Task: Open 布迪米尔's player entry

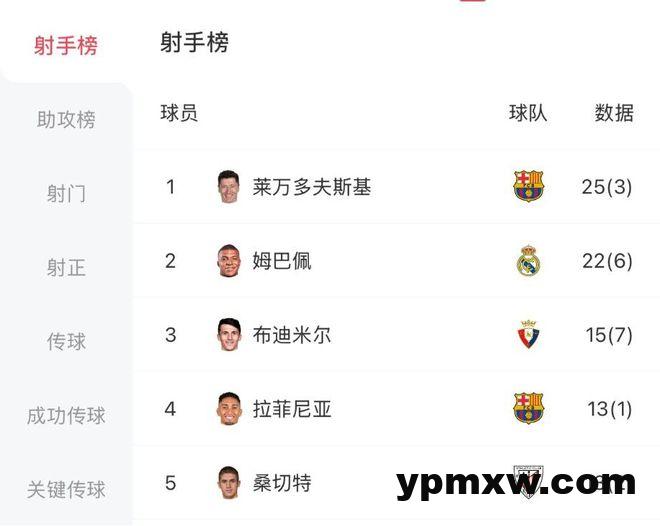Action: [x=291, y=335]
